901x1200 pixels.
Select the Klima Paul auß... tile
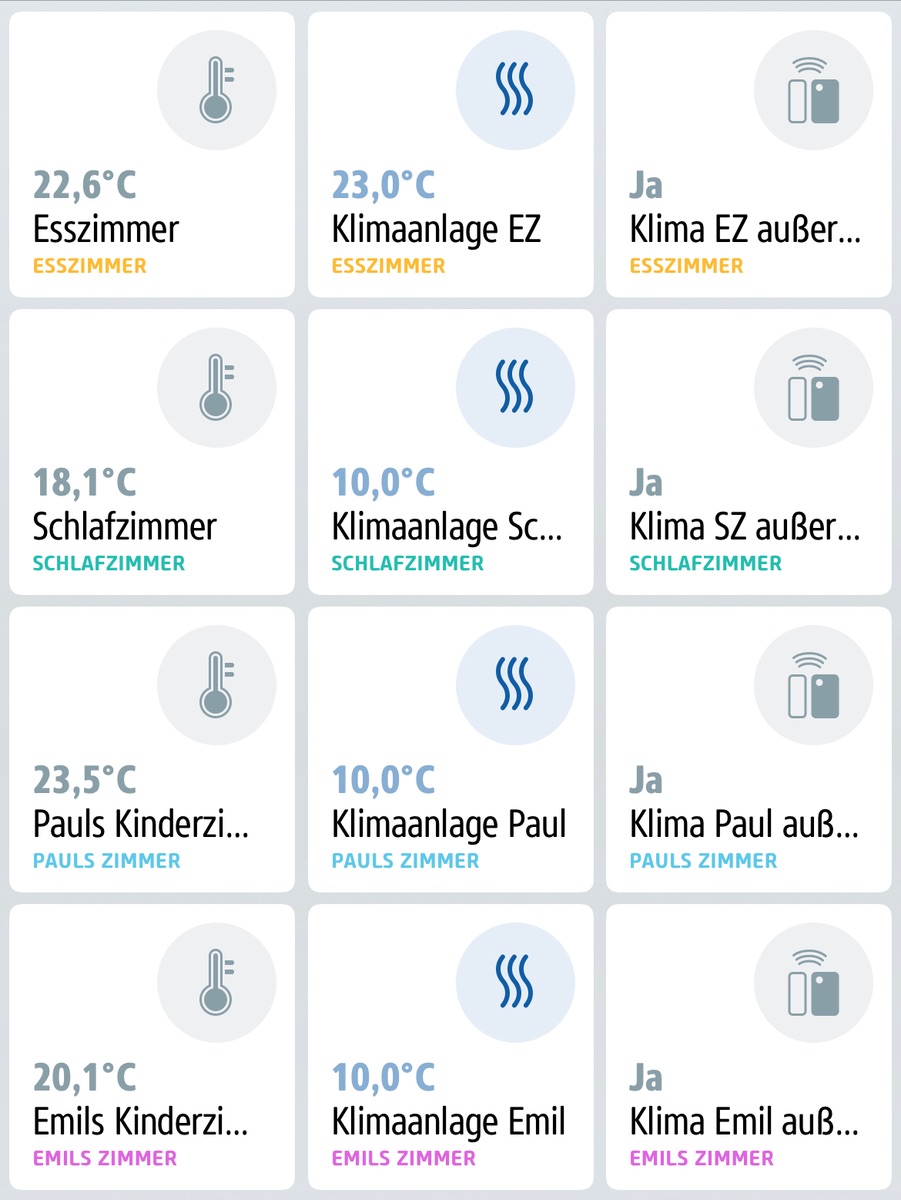[x=748, y=749]
